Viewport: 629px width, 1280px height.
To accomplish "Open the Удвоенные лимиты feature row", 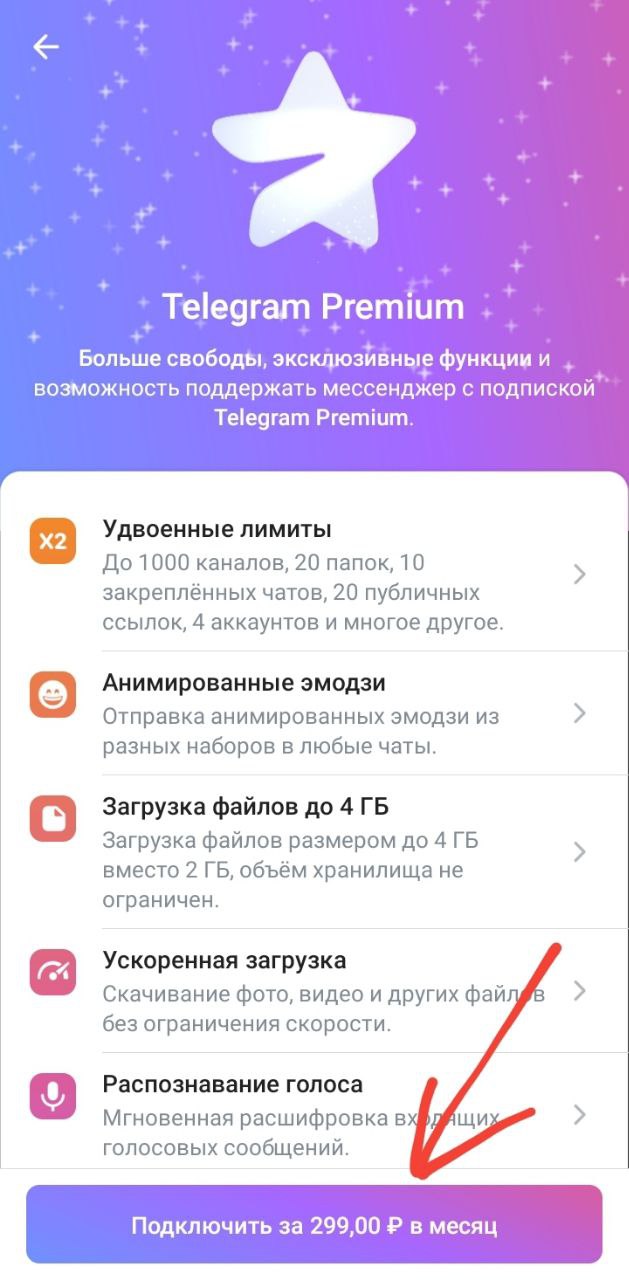I will 314,575.
